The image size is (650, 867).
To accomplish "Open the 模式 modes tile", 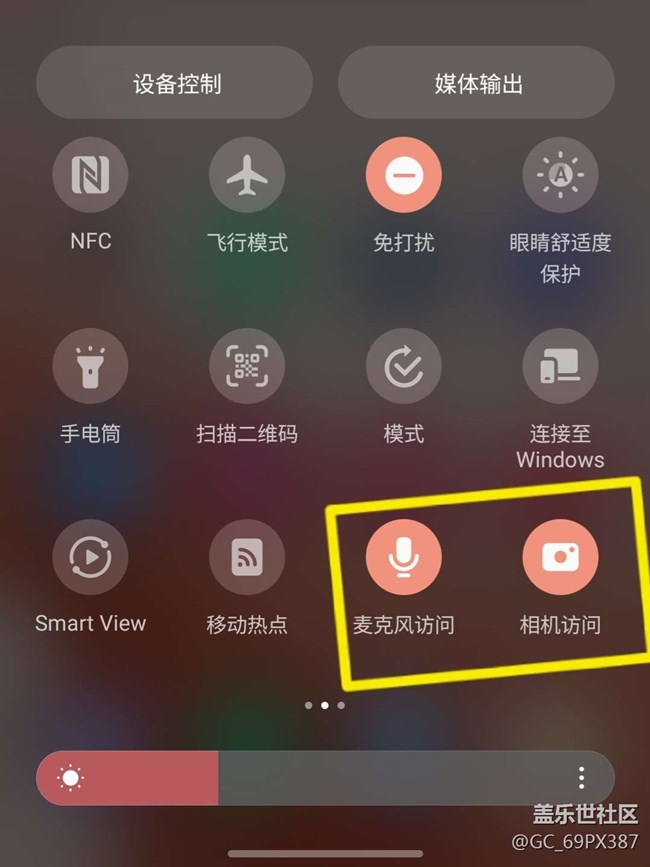I will pyautogui.click(x=403, y=366).
